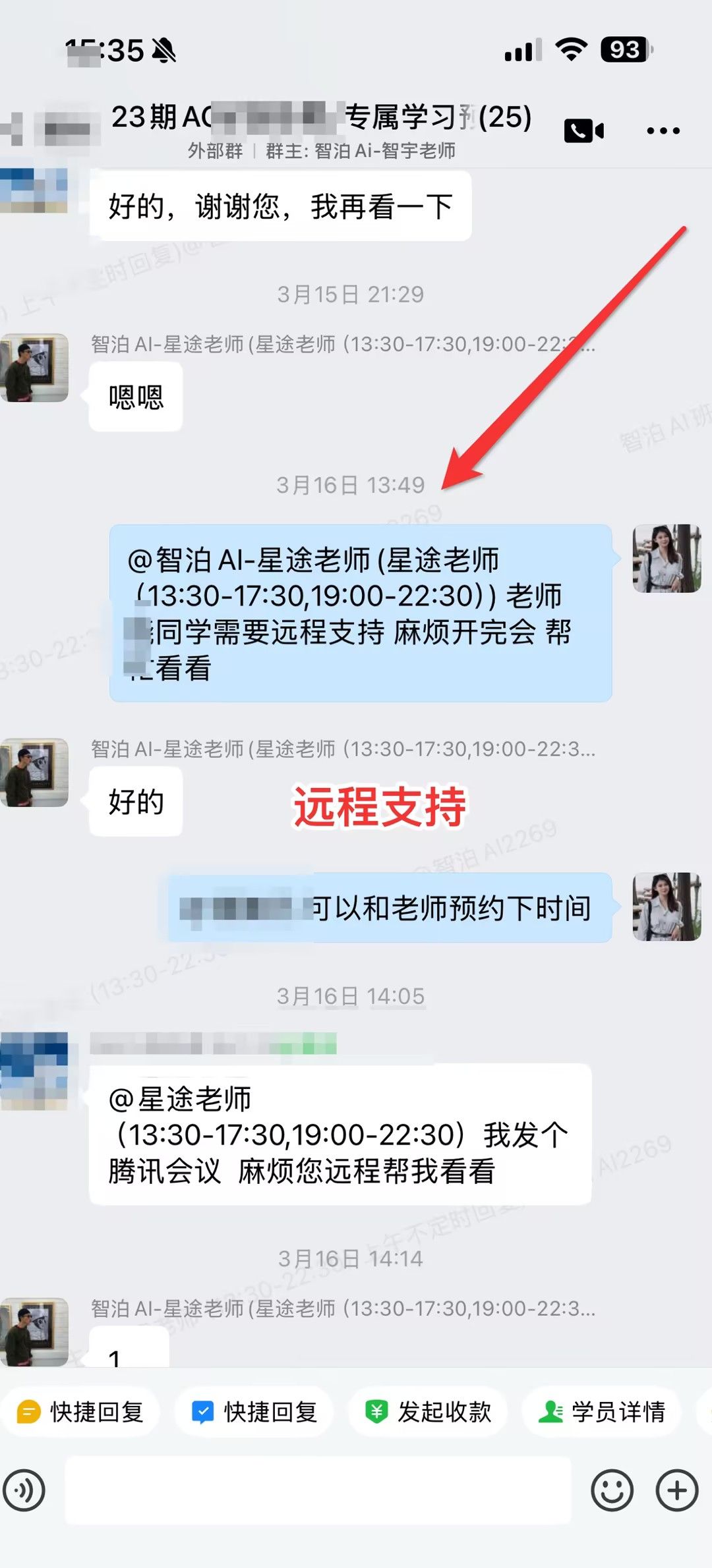Screen dimensions: 712x1568
Task: Tap the blue checkmark 快捷回复 chip
Action: 254,1412
